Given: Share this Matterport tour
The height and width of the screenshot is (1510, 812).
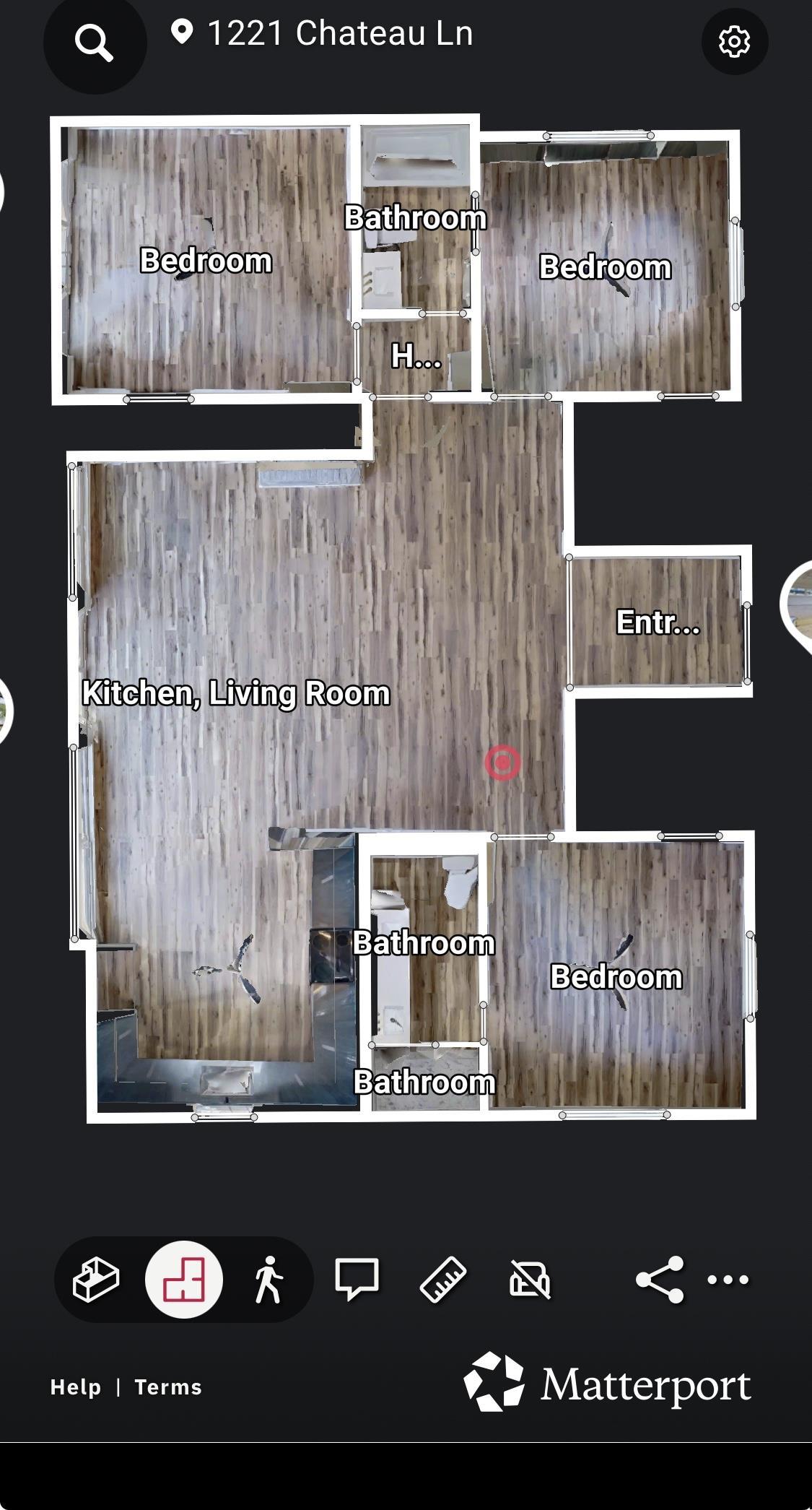Looking at the screenshot, I should pos(660,1280).
